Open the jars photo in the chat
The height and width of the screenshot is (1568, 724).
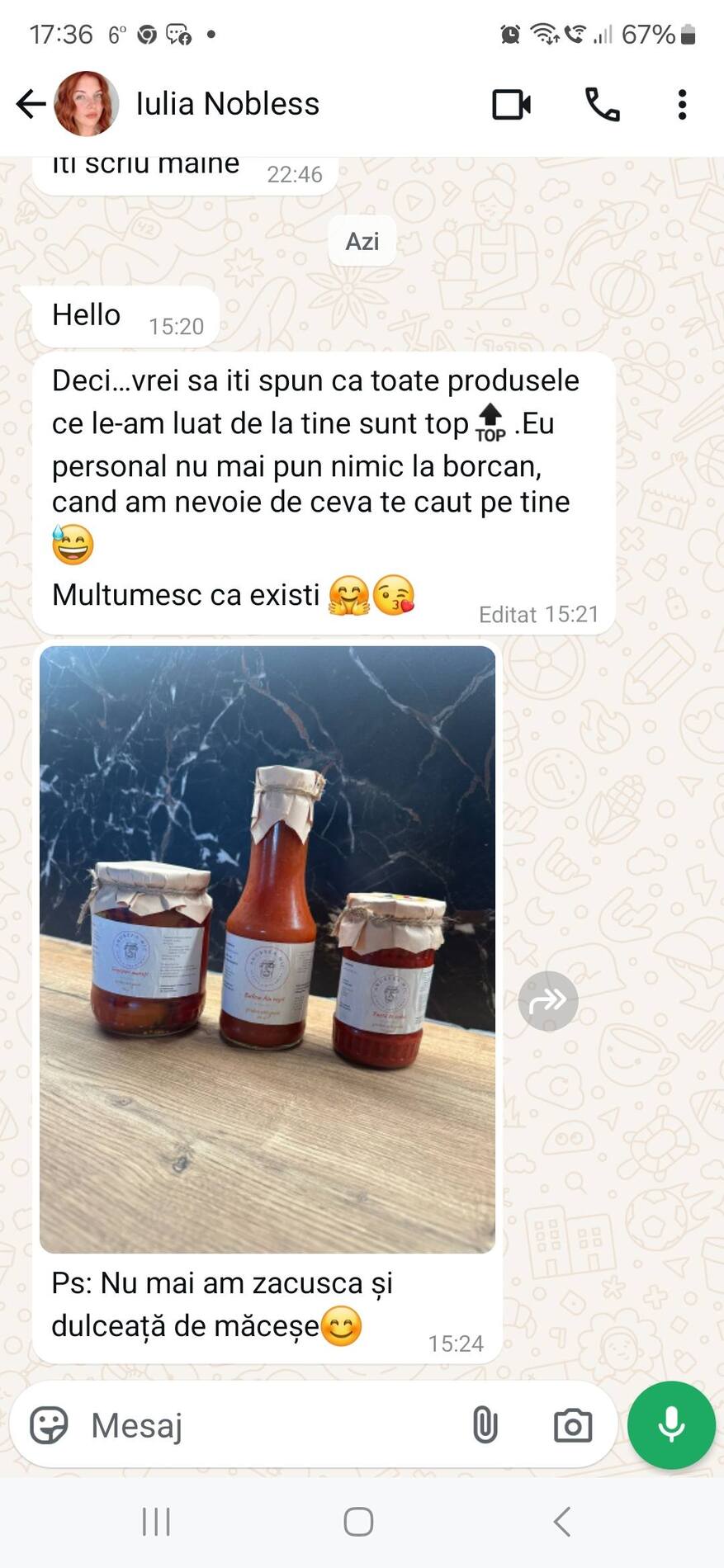click(x=267, y=949)
